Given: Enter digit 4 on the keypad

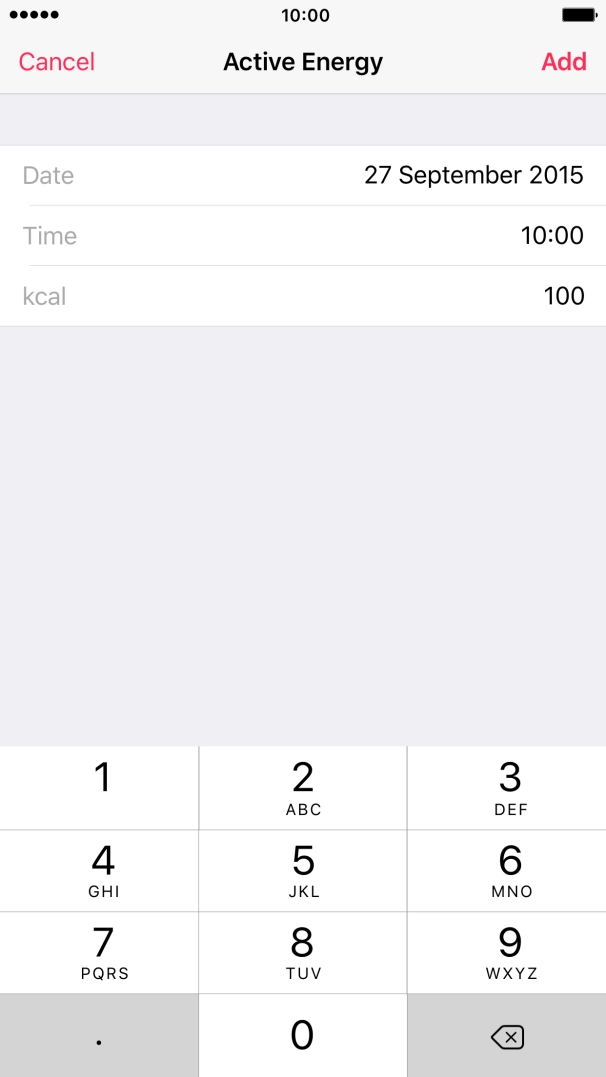Looking at the screenshot, I should (x=100, y=870).
